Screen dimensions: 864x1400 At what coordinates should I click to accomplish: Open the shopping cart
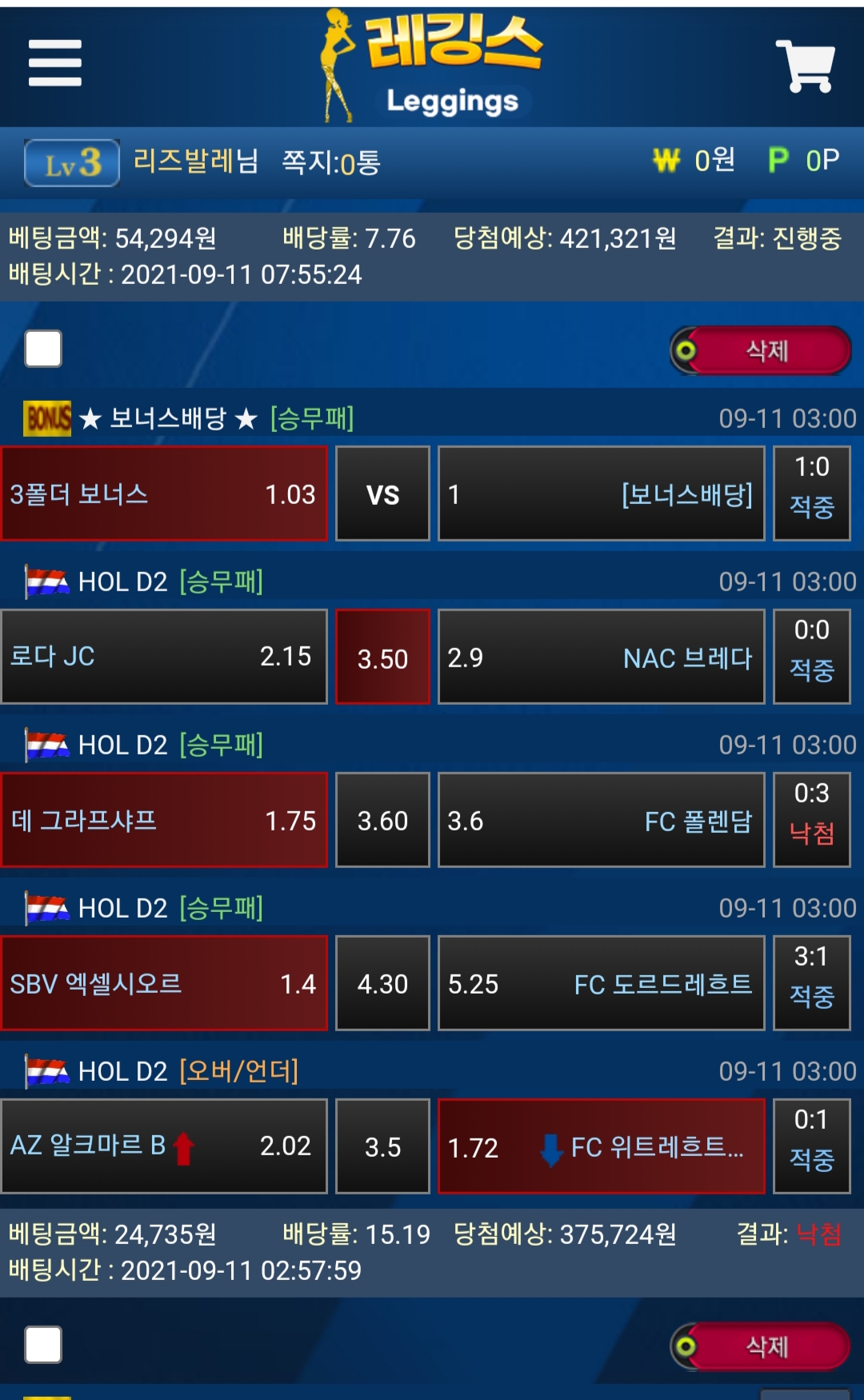(805, 66)
